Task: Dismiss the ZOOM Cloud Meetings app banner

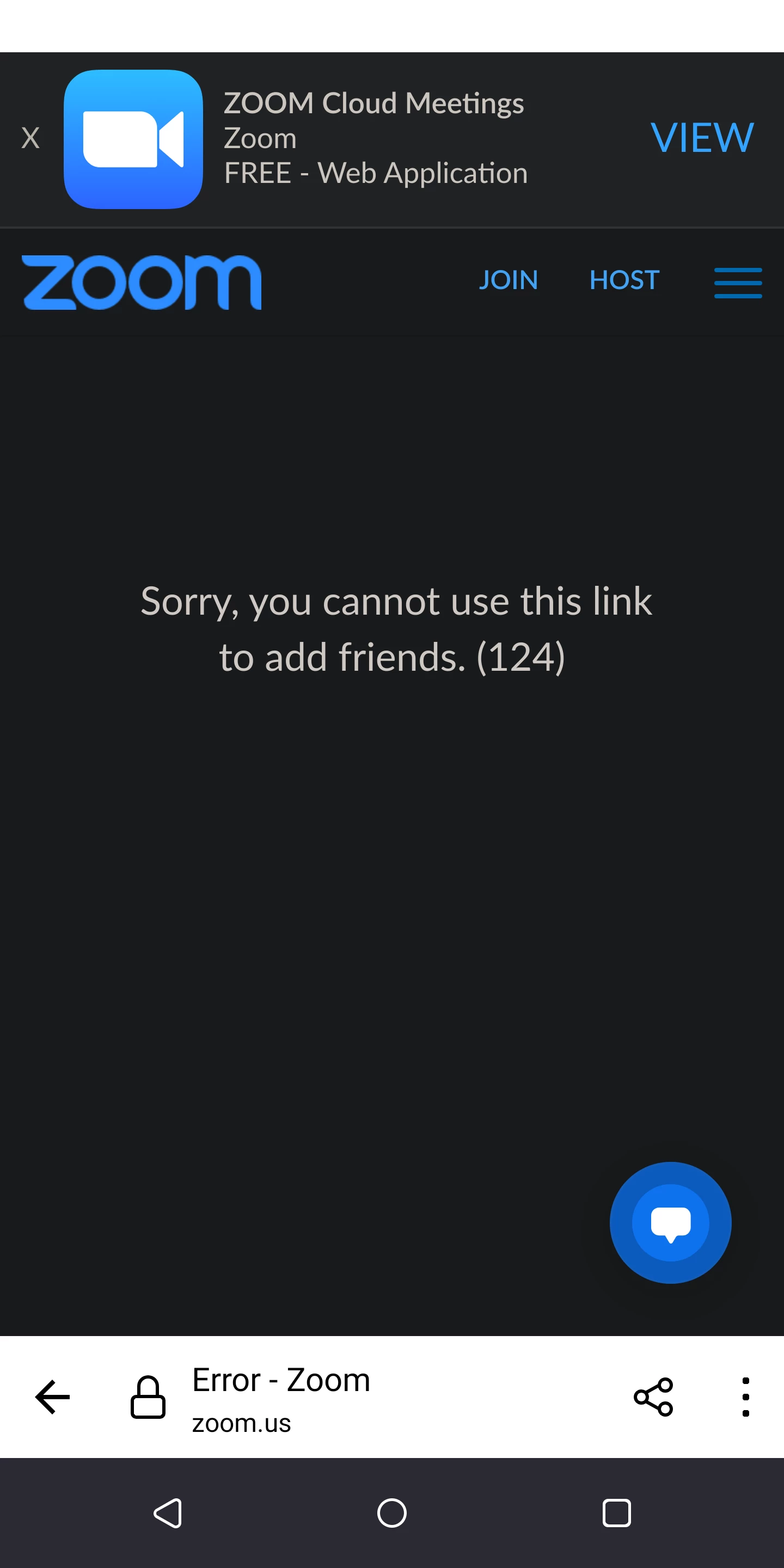Action: pos(30,138)
